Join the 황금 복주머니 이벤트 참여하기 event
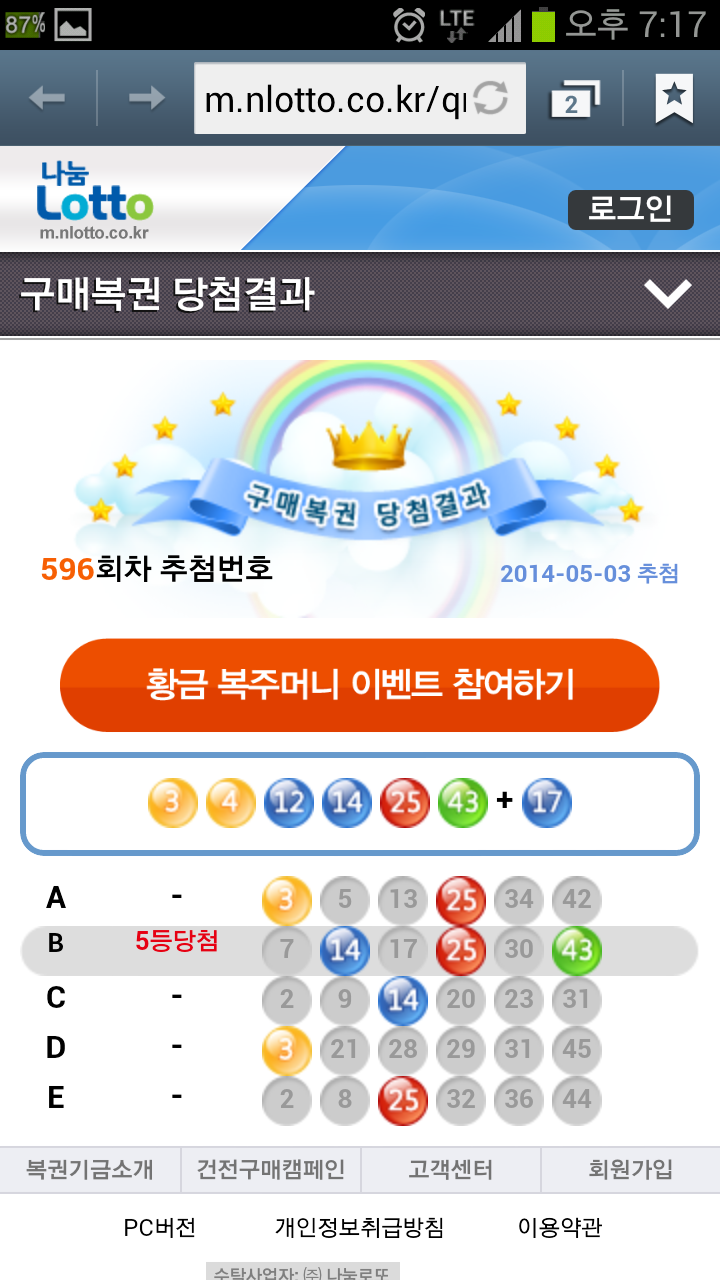 [360, 685]
